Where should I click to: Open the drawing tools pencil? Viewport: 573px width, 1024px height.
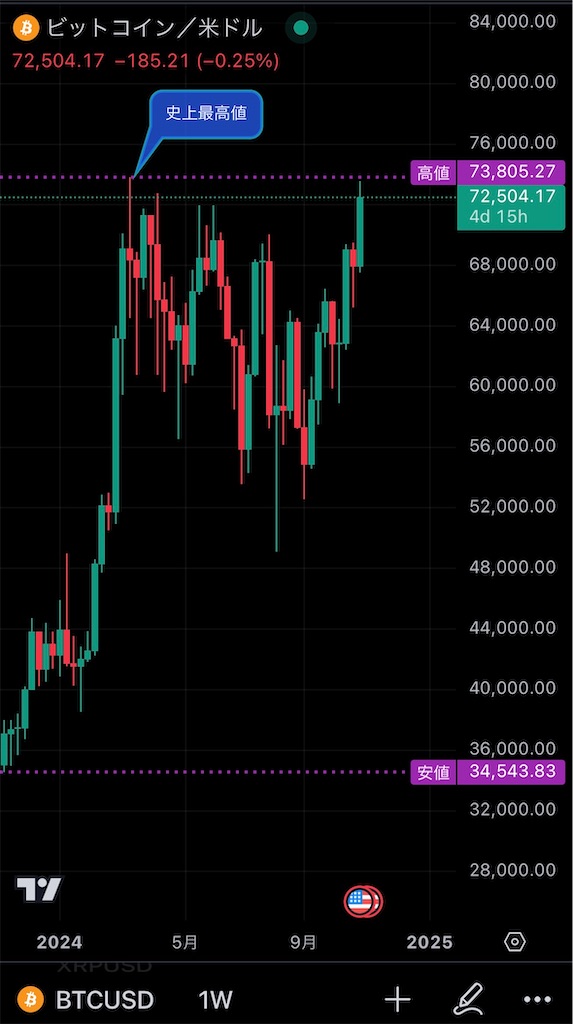(x=468, y=999)
